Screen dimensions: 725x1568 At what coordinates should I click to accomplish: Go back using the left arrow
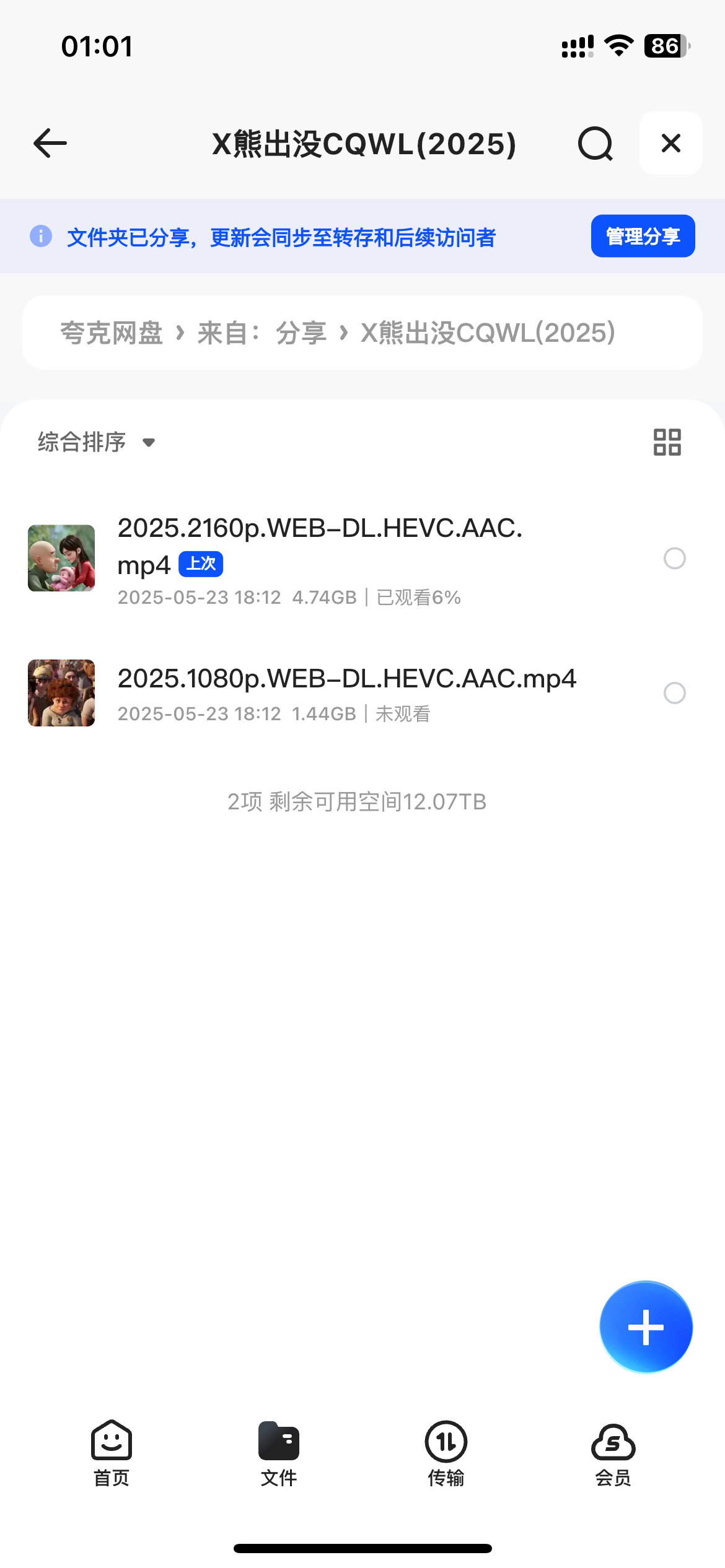[x=50, y=144]
